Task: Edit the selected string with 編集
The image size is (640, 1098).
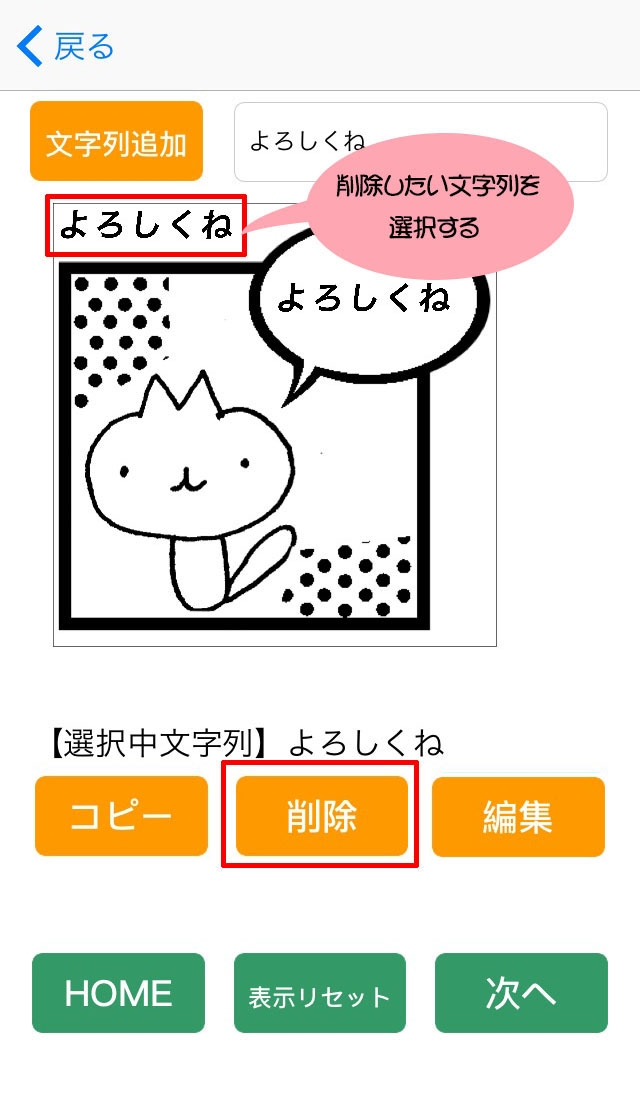Action: tap(518, 816)
